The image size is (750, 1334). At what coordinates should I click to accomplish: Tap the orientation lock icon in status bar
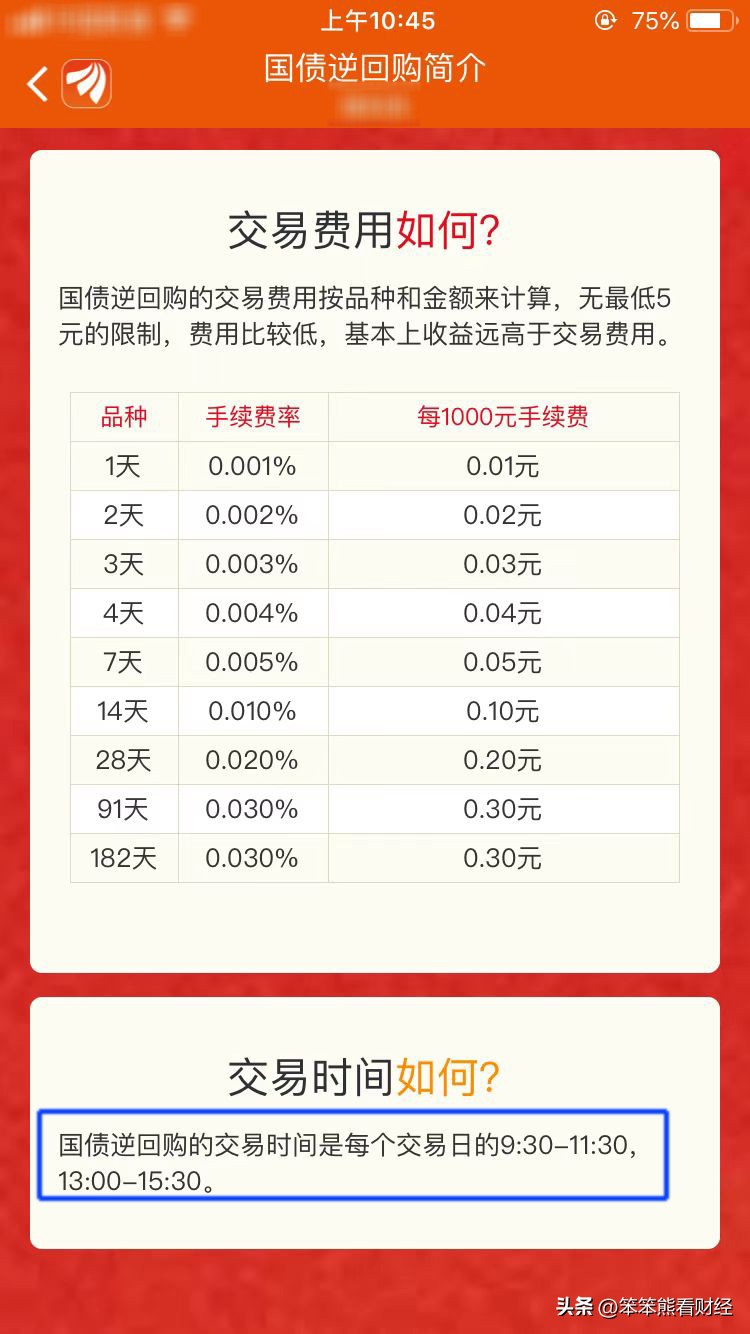click(x=602, y=19)
